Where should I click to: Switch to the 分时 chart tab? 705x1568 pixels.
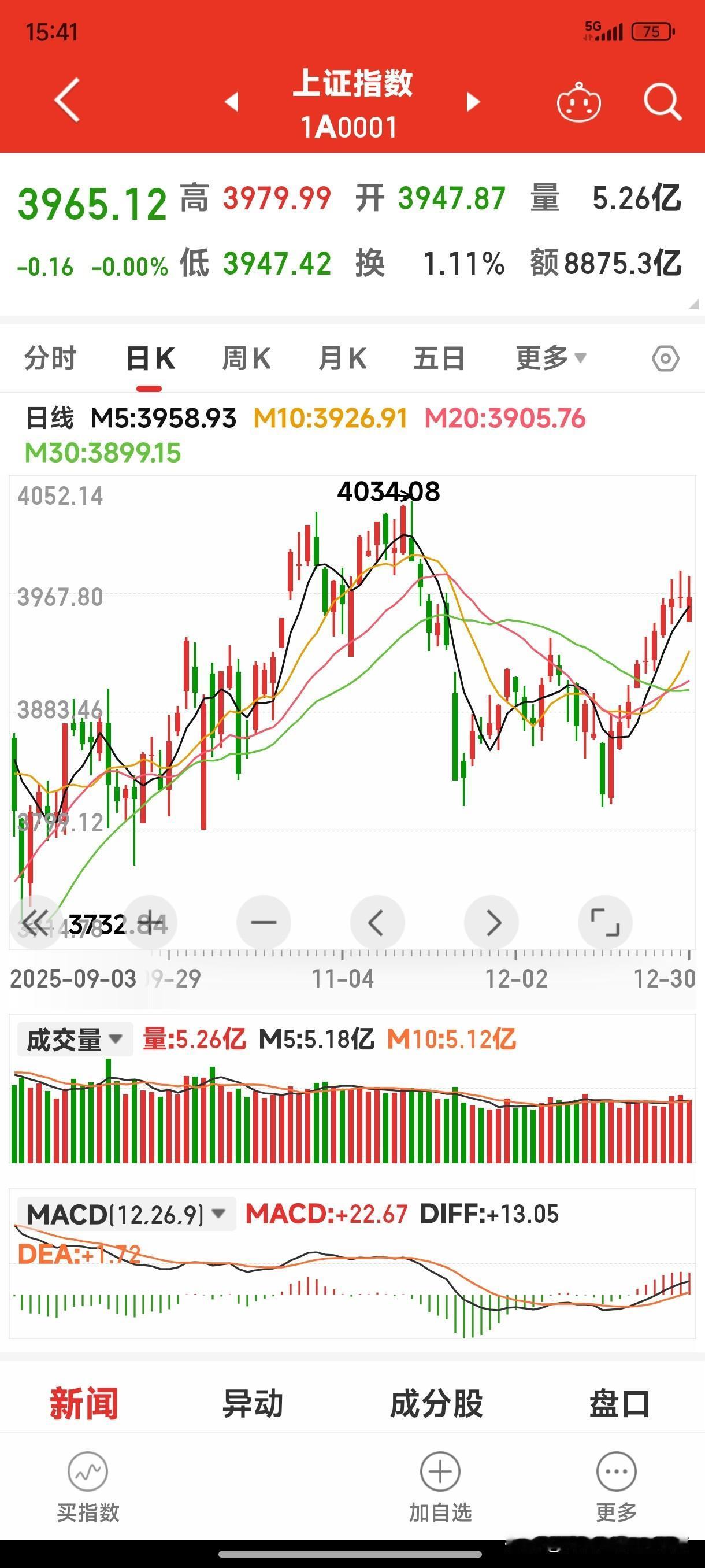(50, 358)
